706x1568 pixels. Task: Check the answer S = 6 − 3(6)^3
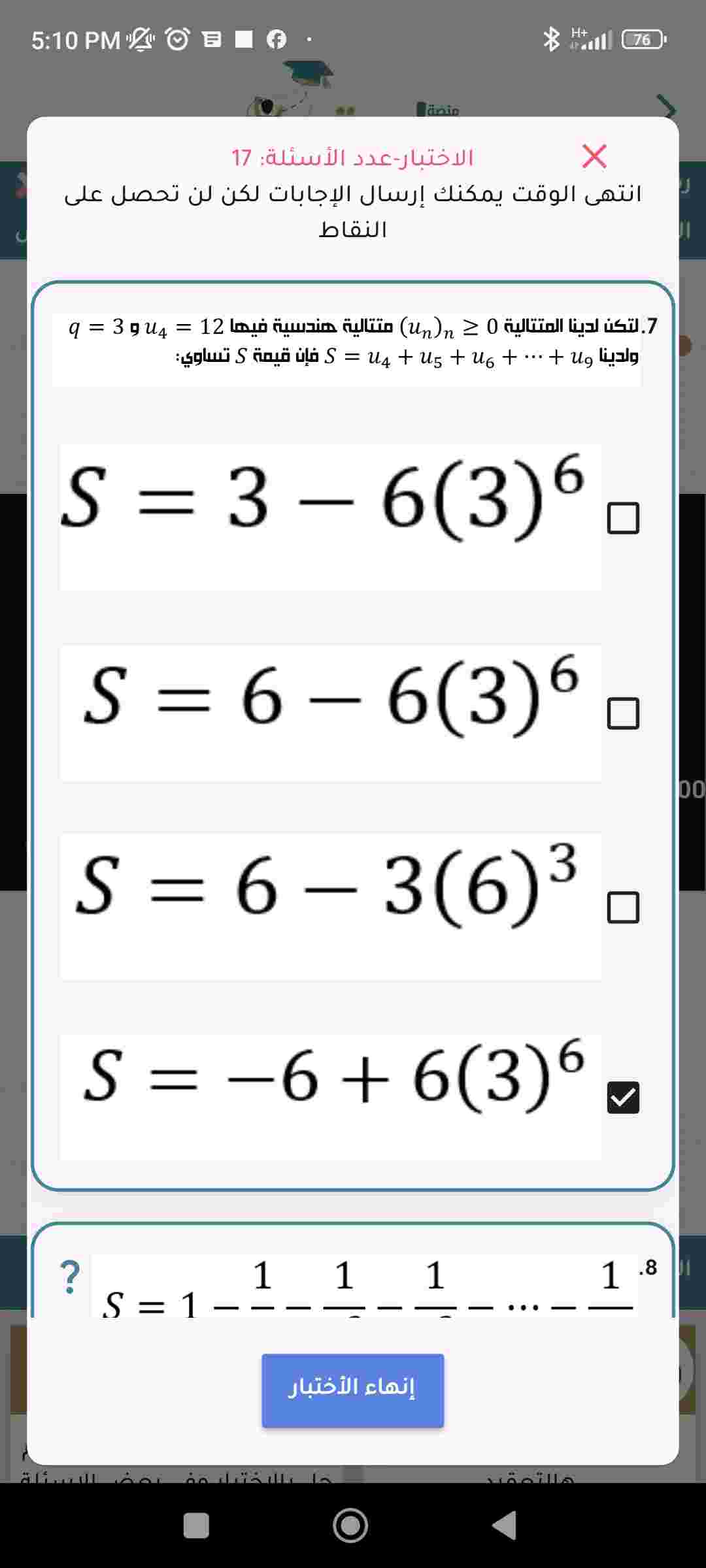[623, 907]
